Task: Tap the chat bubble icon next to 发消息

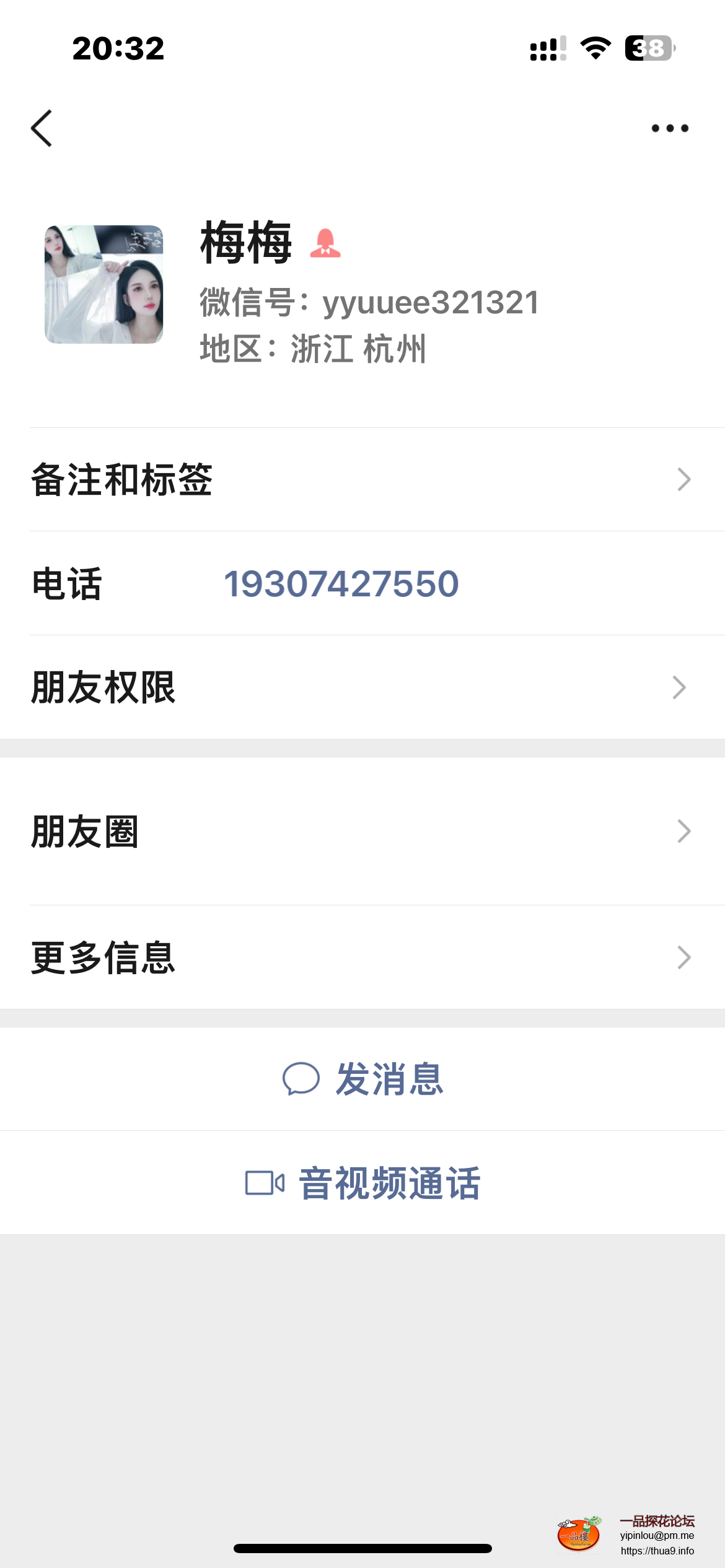Action: tap(302, 1078)
